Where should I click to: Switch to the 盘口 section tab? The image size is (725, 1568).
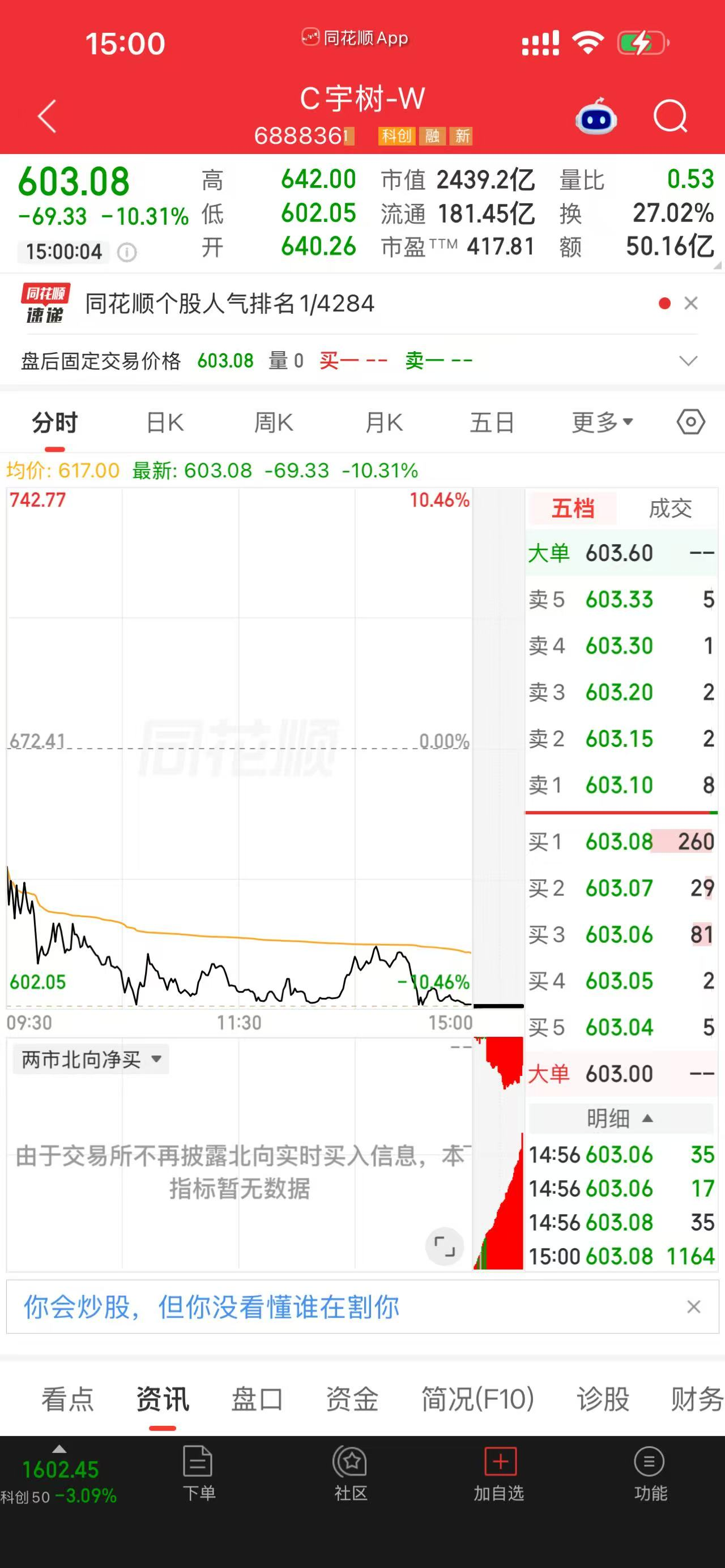pos(257,1399)
